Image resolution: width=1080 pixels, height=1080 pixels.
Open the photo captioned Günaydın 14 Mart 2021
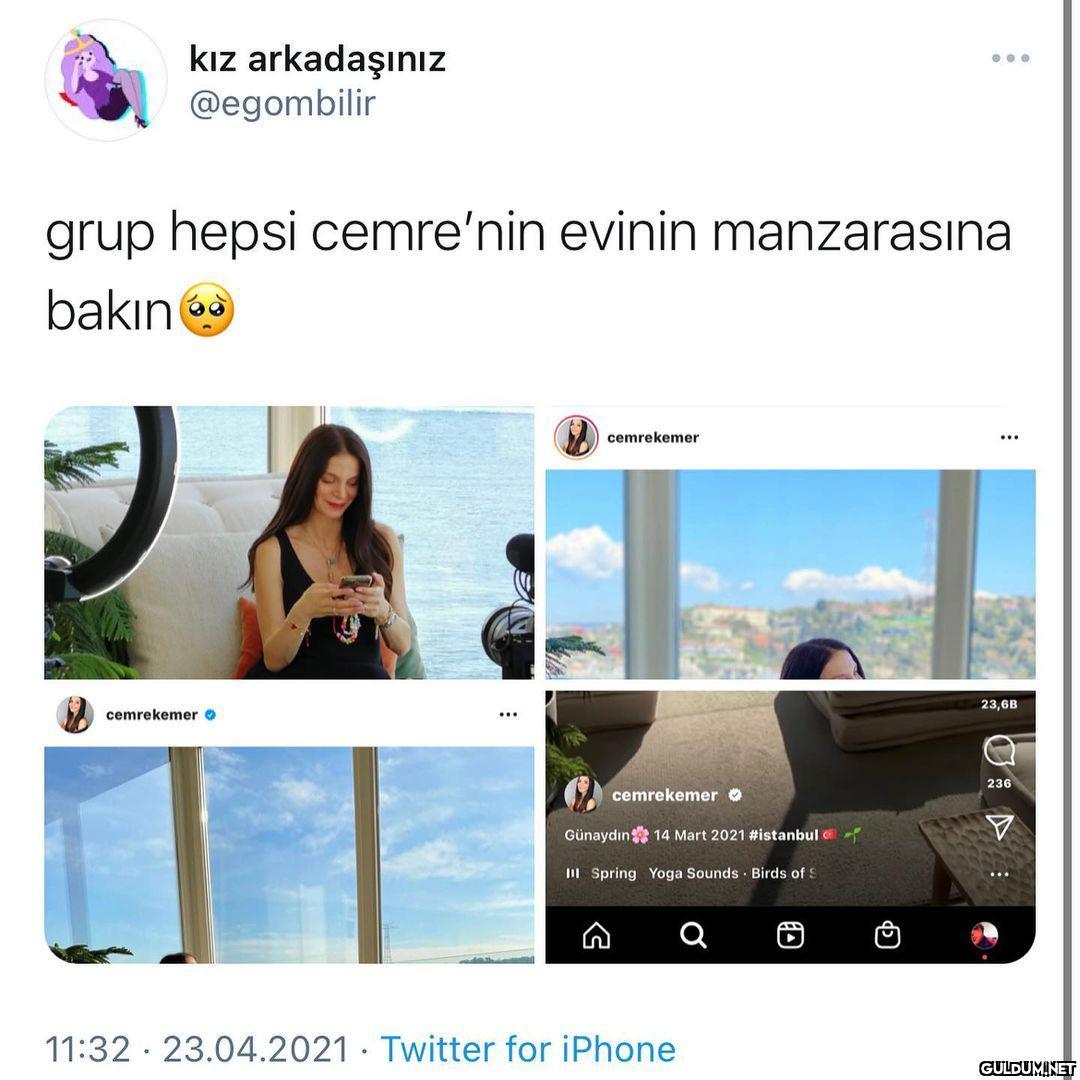click(790, 826)
